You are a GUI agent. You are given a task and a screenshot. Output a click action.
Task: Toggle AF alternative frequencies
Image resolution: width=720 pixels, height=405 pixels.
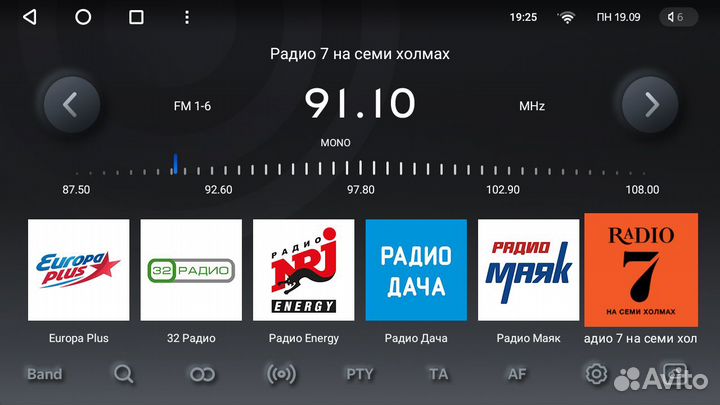pos(517,374)
